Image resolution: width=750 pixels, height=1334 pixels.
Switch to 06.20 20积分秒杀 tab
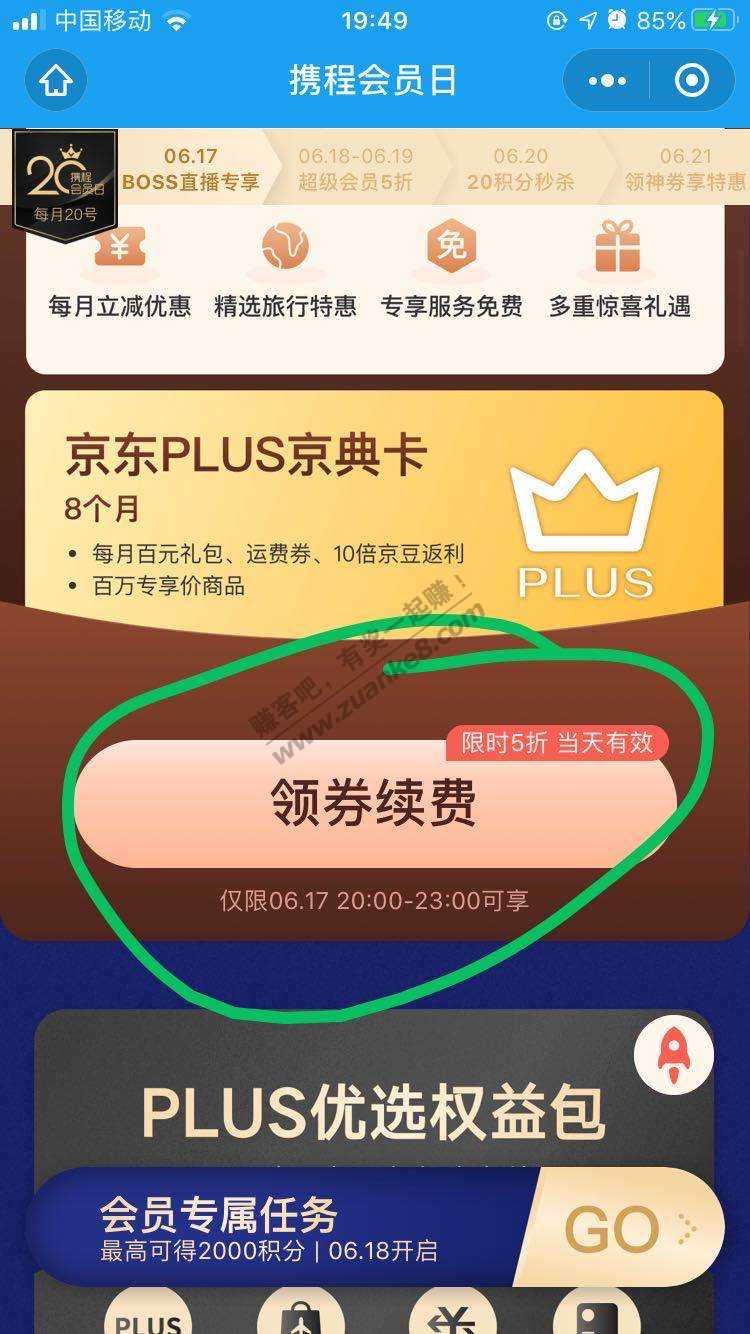[x=520, y=169]
